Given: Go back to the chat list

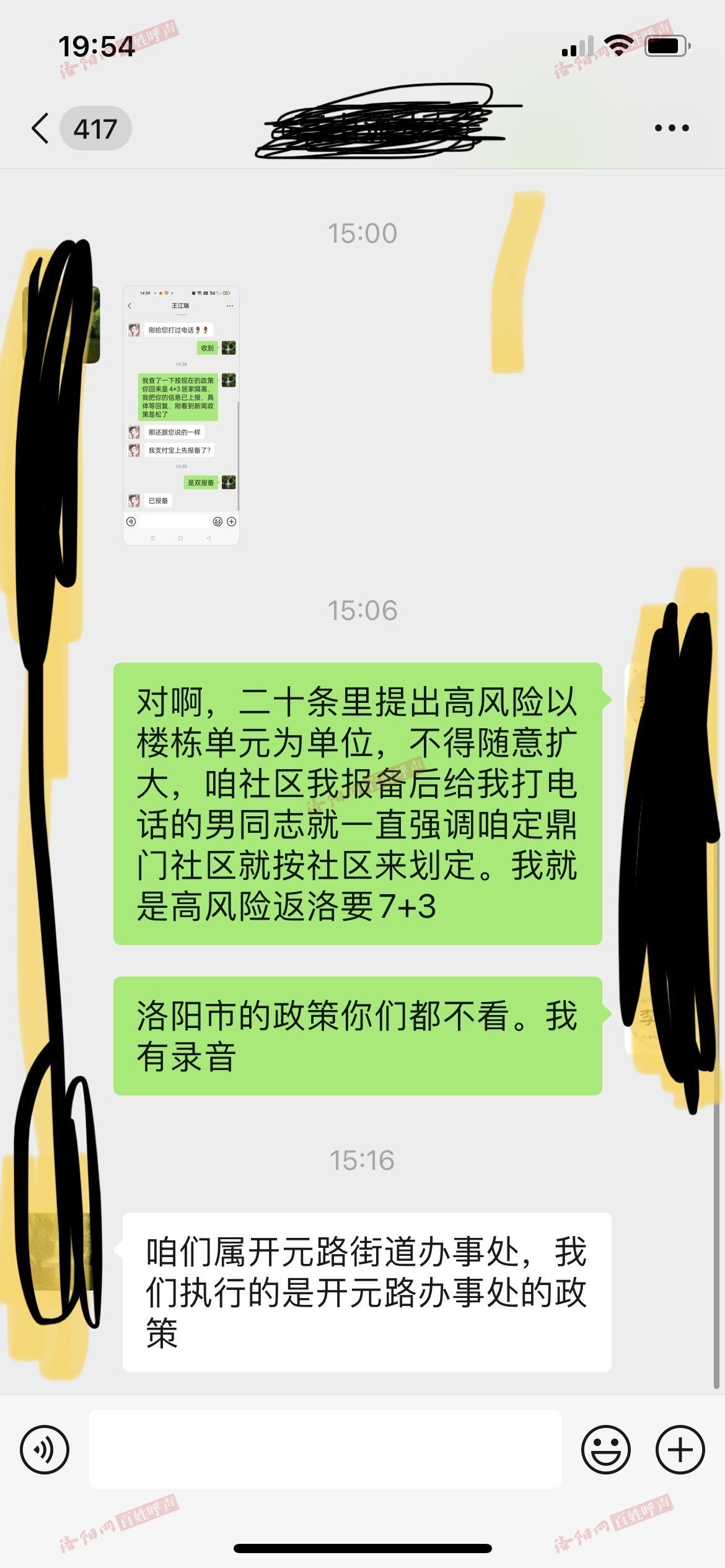Looking at the screenshot, I should tap(41, 129).
